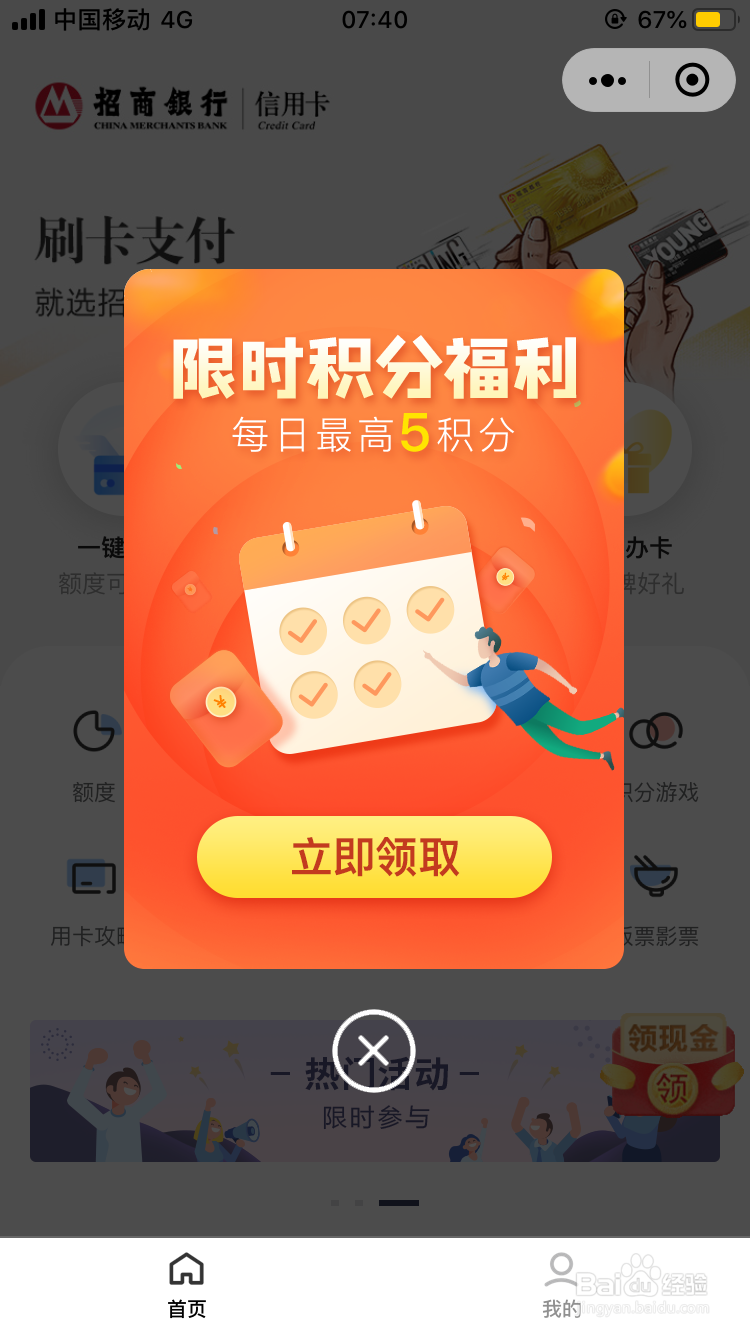
Task: Switch to the 首页 tab
Action: point(187,1285)
